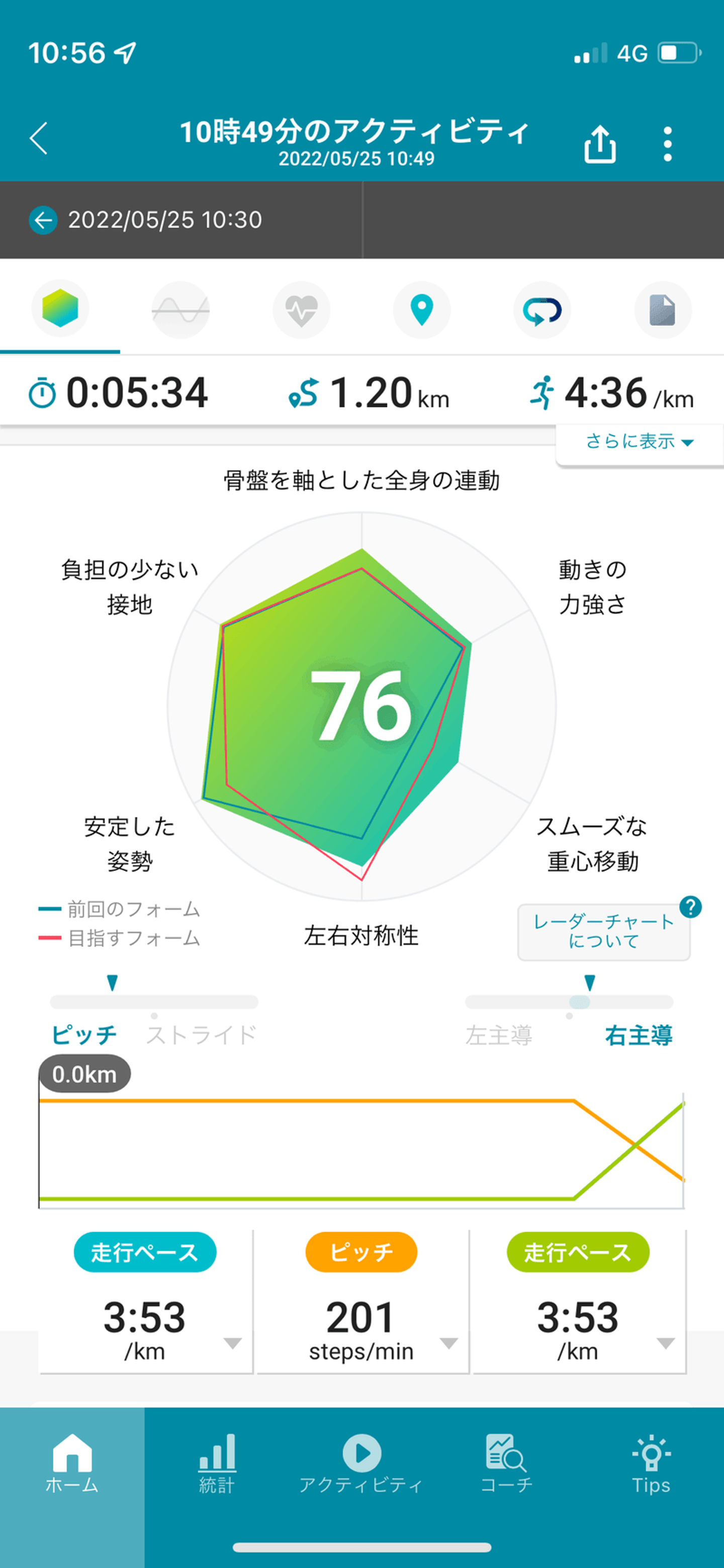
Task: Tap the help question mark icon
Action: [x=690, y=907]
